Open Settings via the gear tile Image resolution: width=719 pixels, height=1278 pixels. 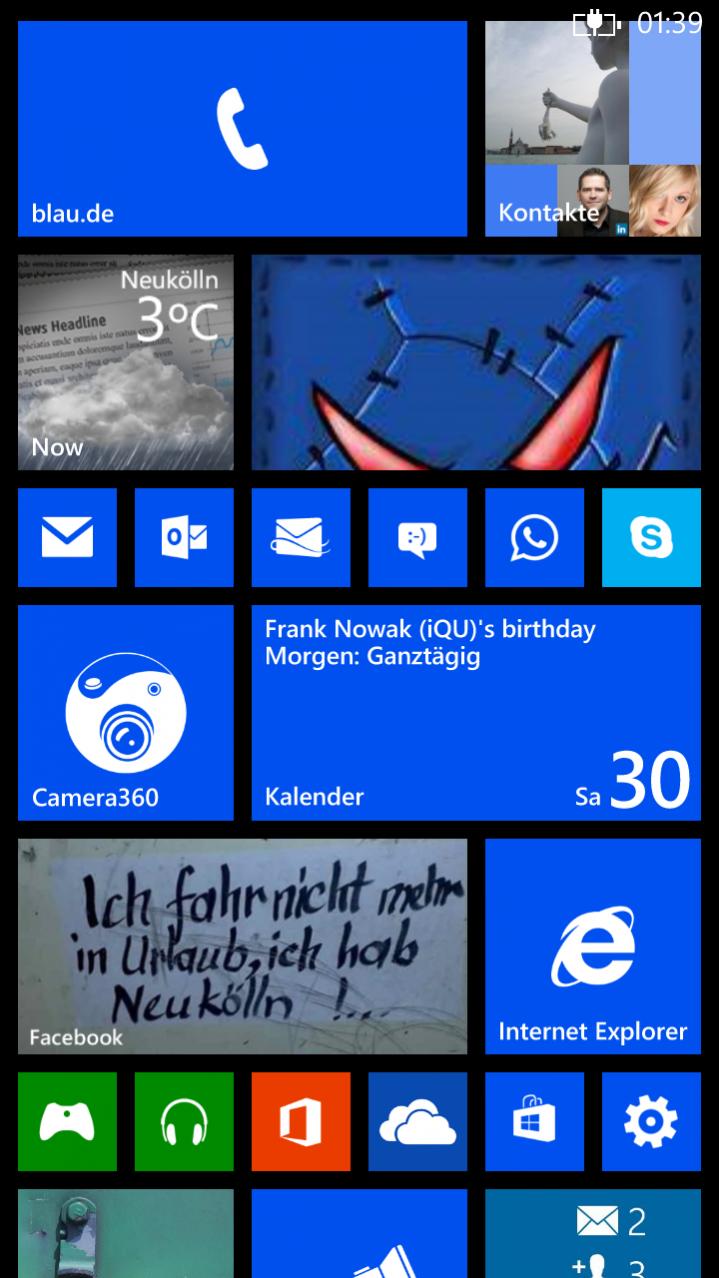[x=651, y=1122]
